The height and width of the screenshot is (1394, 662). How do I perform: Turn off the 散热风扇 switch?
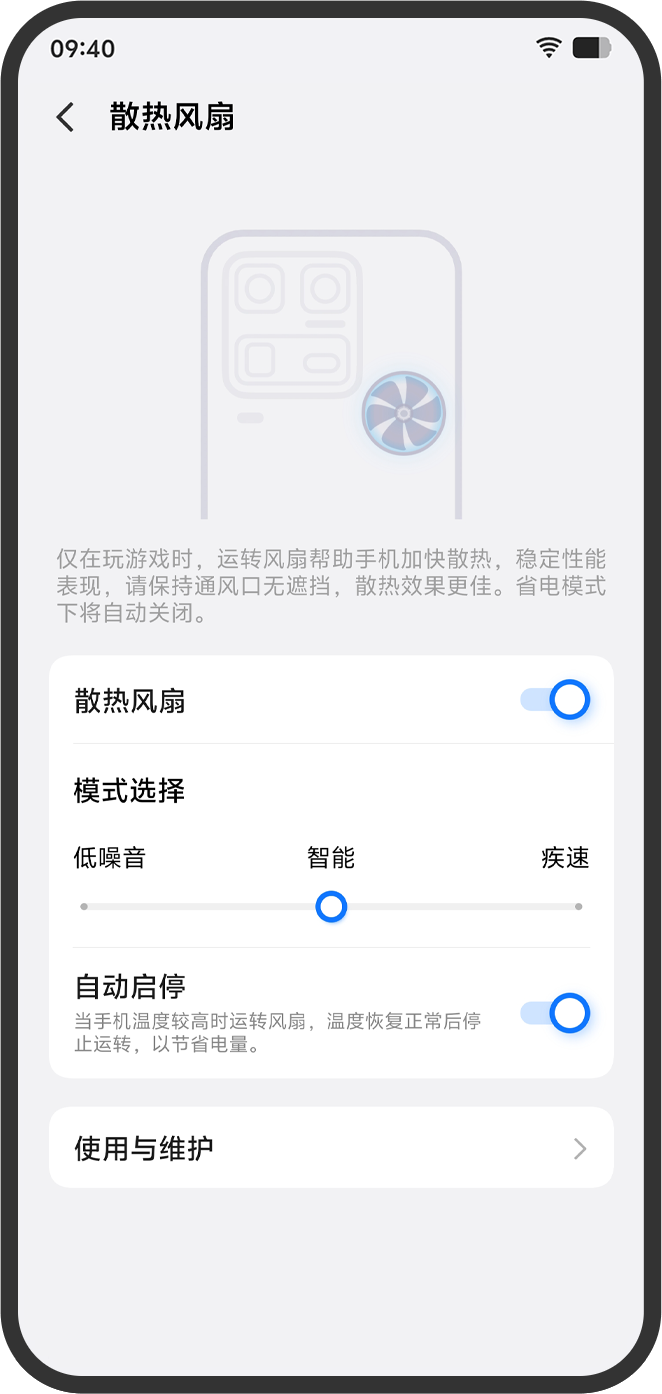pos(555,700)
